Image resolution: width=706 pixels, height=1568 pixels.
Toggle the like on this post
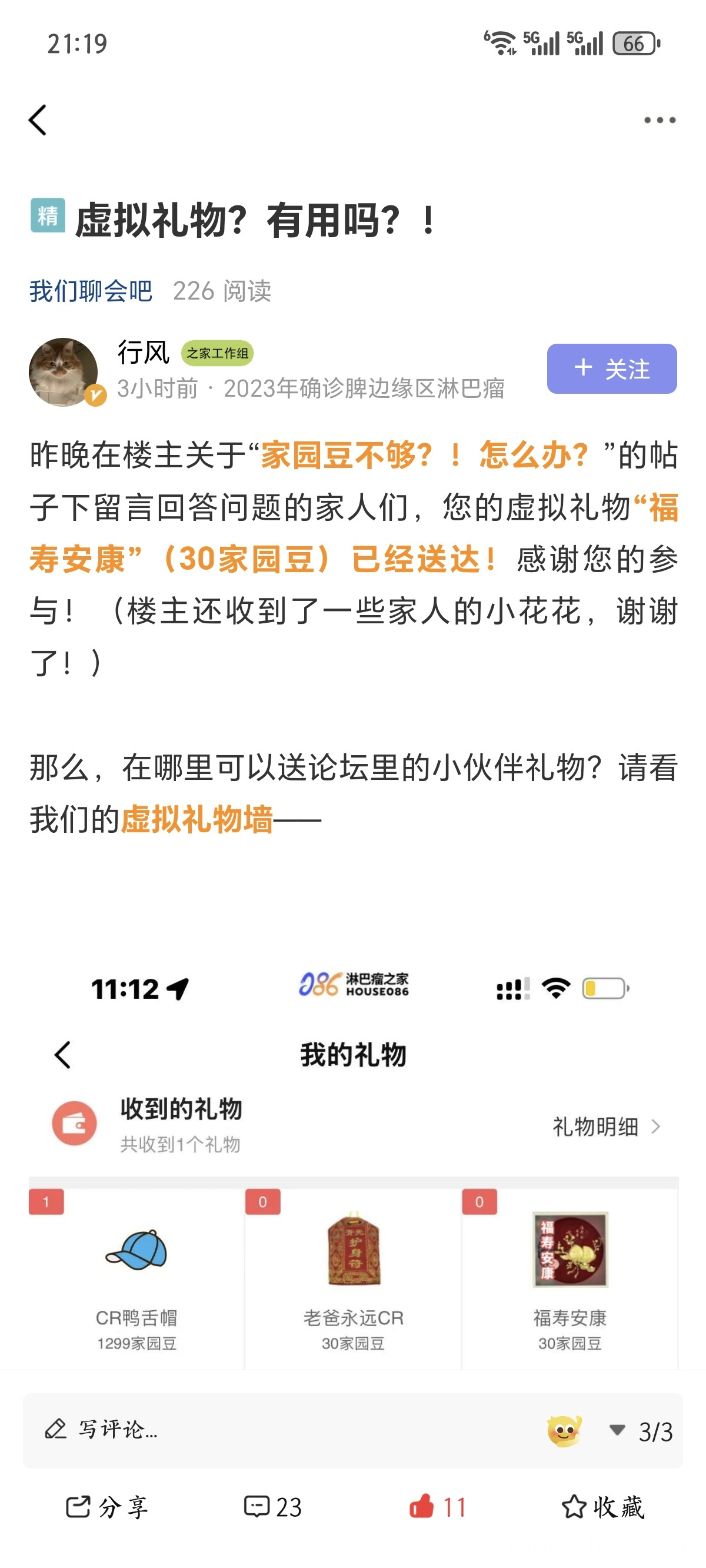(x=437, y=1507)
